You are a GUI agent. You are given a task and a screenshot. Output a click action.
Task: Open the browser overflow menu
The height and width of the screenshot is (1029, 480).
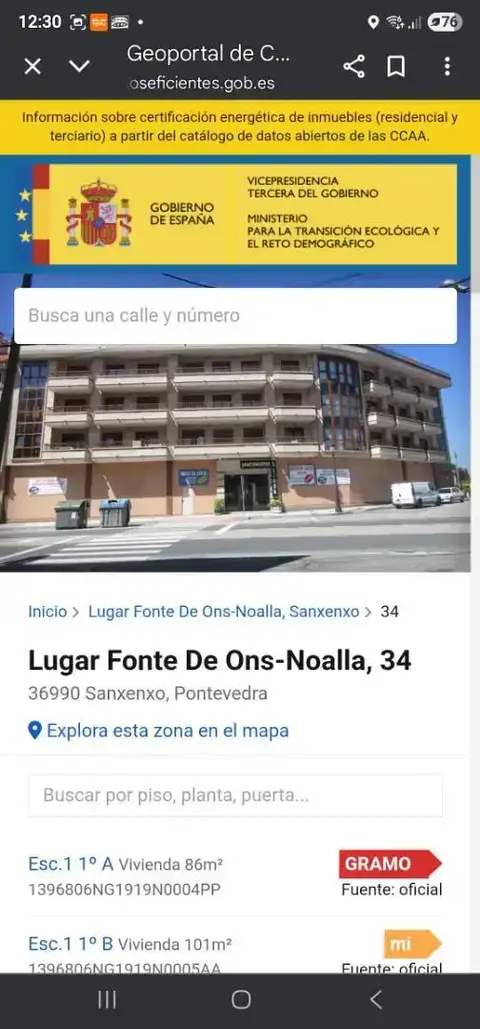(x=447, y=66)
